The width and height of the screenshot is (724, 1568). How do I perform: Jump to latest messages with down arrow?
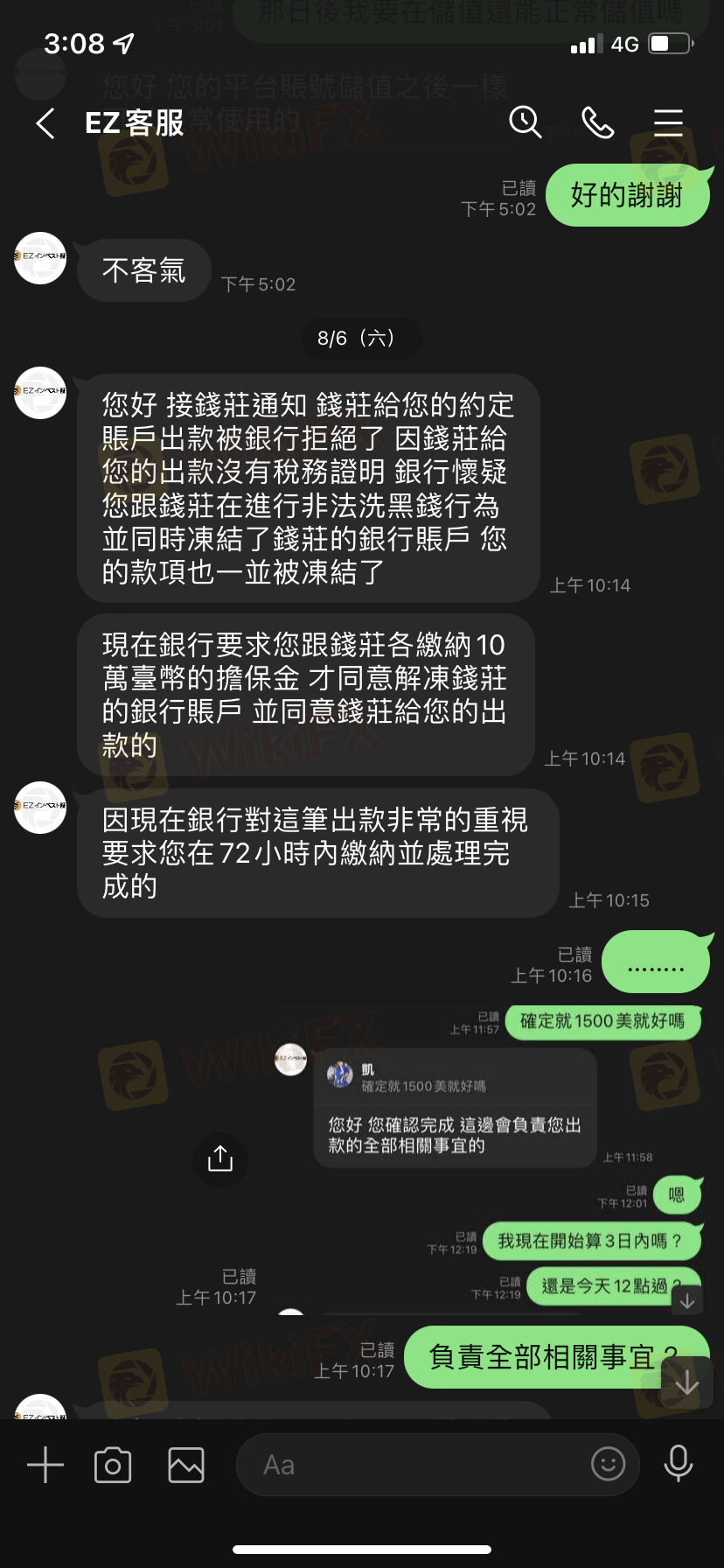687,1382
